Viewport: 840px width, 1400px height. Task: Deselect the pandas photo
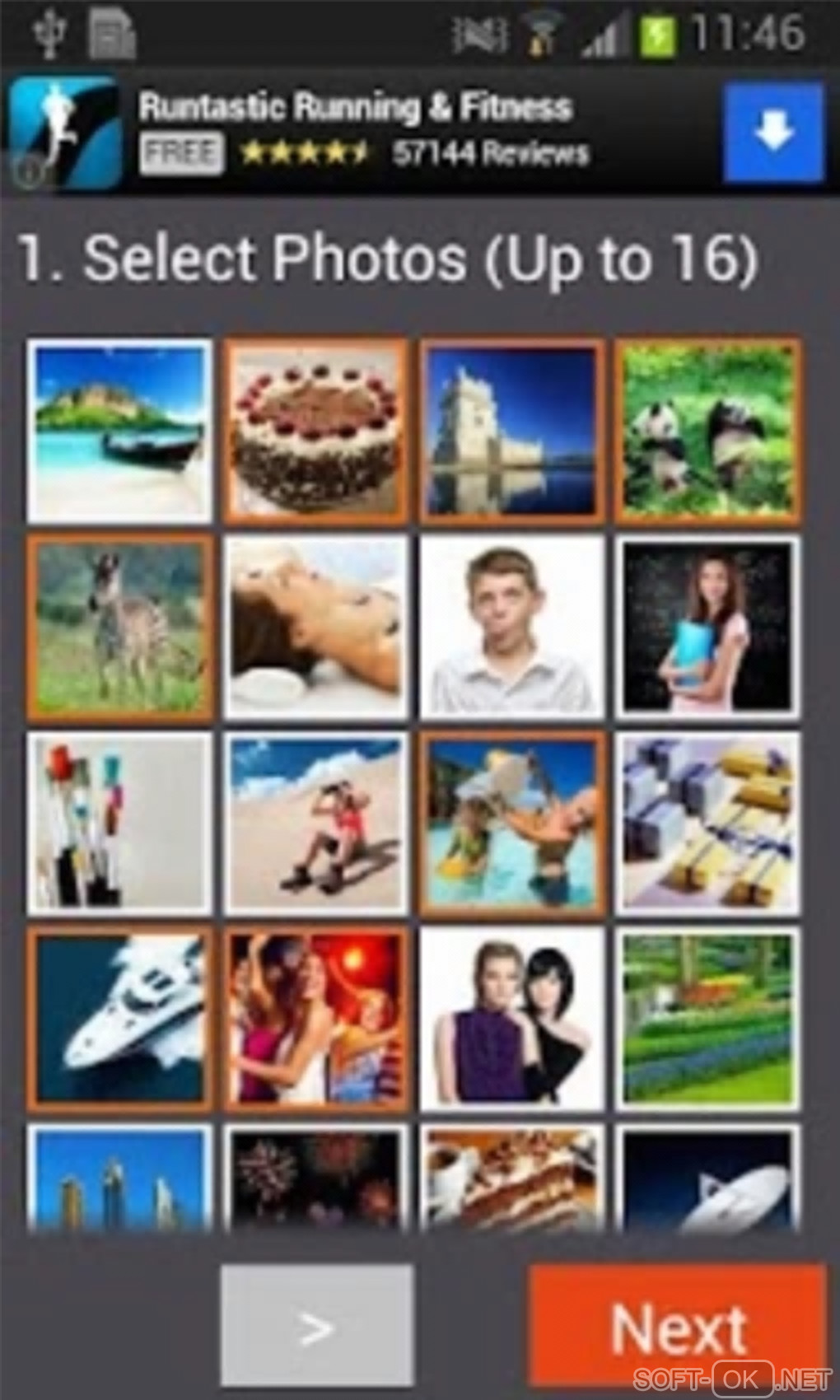(708, 431)
